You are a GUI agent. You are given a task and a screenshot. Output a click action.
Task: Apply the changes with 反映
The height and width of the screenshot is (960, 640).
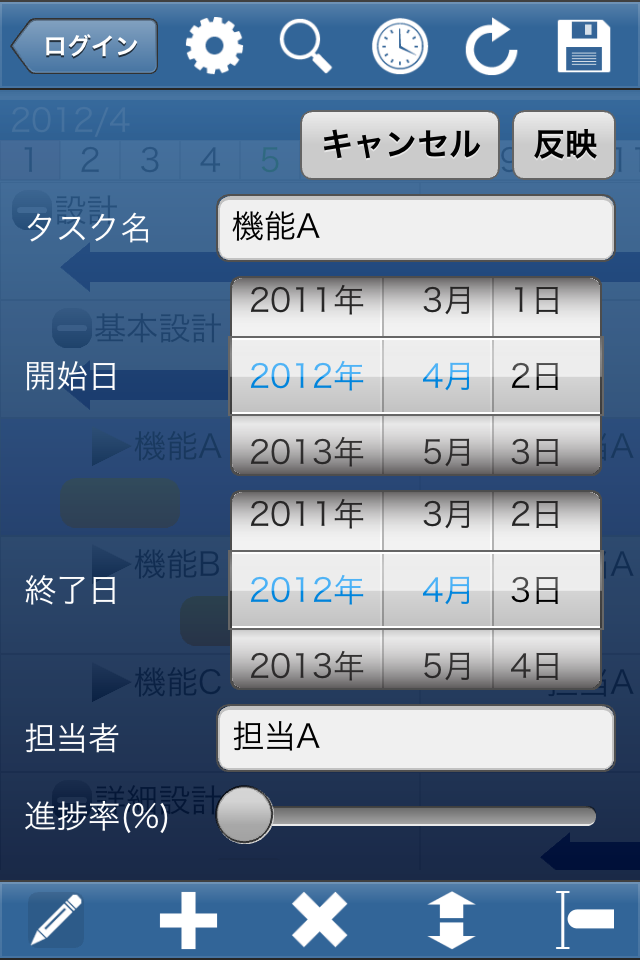pos(564,145)
